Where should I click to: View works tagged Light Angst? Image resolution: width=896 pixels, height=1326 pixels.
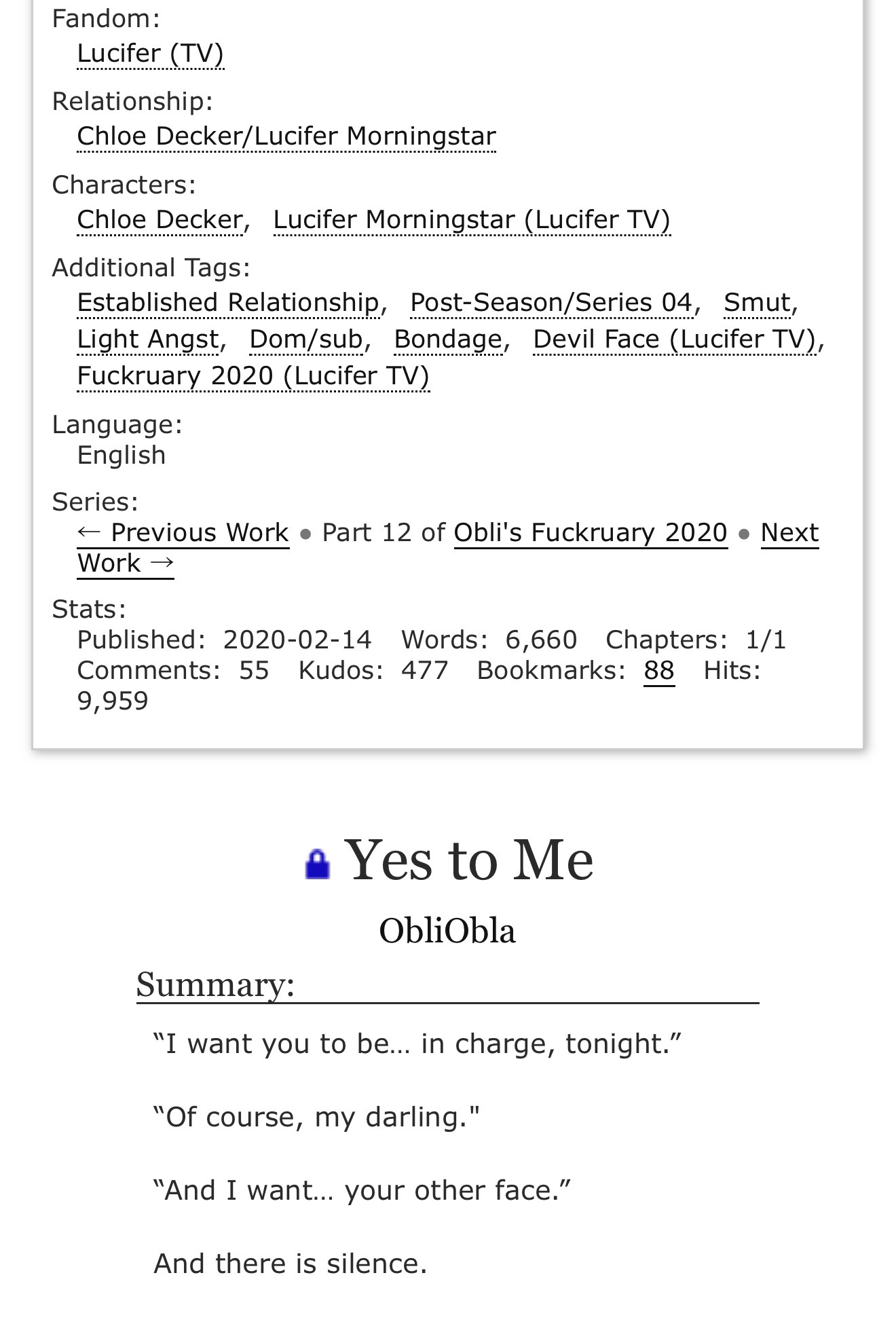click(148, 339)
